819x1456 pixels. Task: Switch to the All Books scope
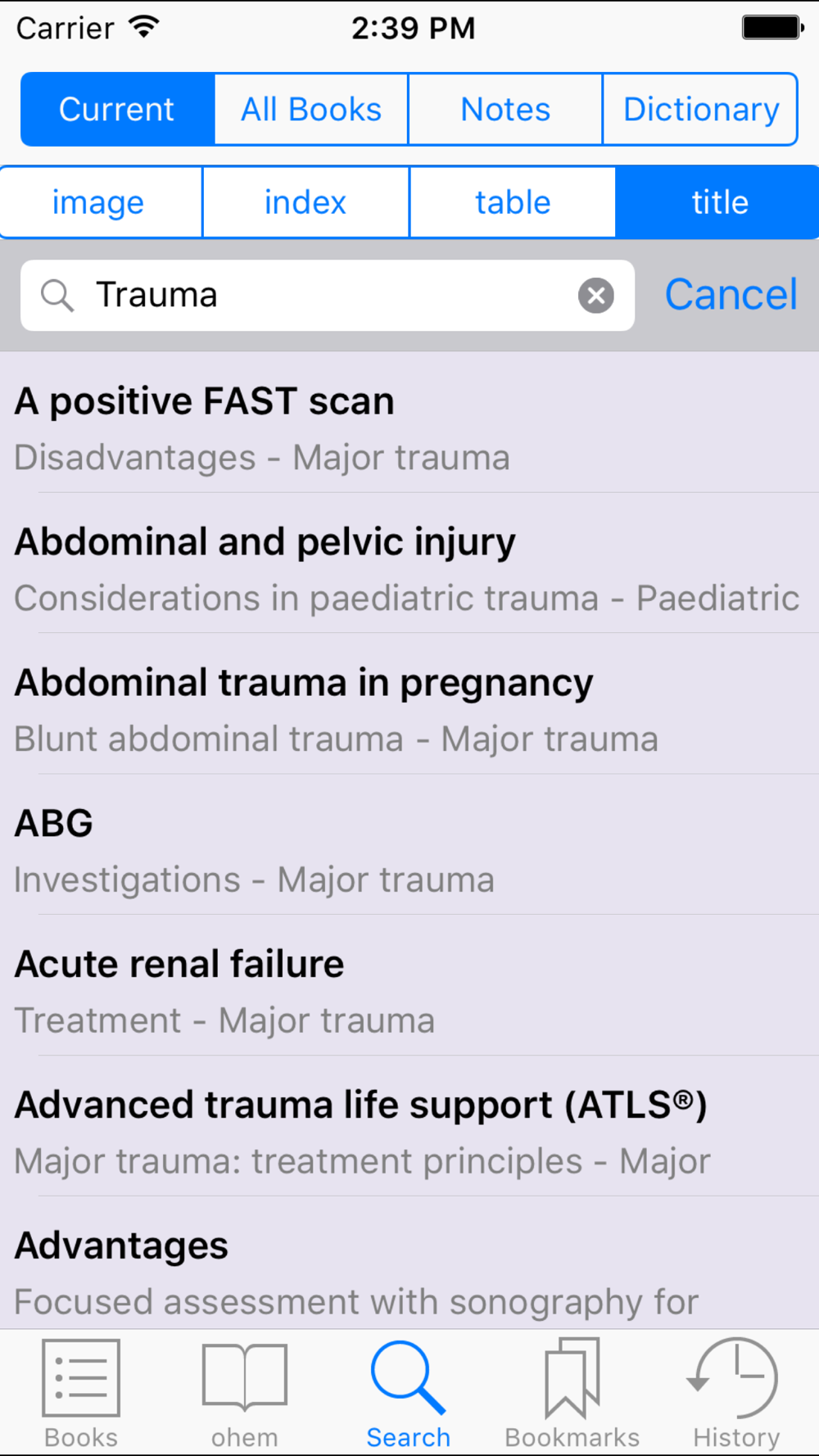pyautogui.click(x=311, y=109)
